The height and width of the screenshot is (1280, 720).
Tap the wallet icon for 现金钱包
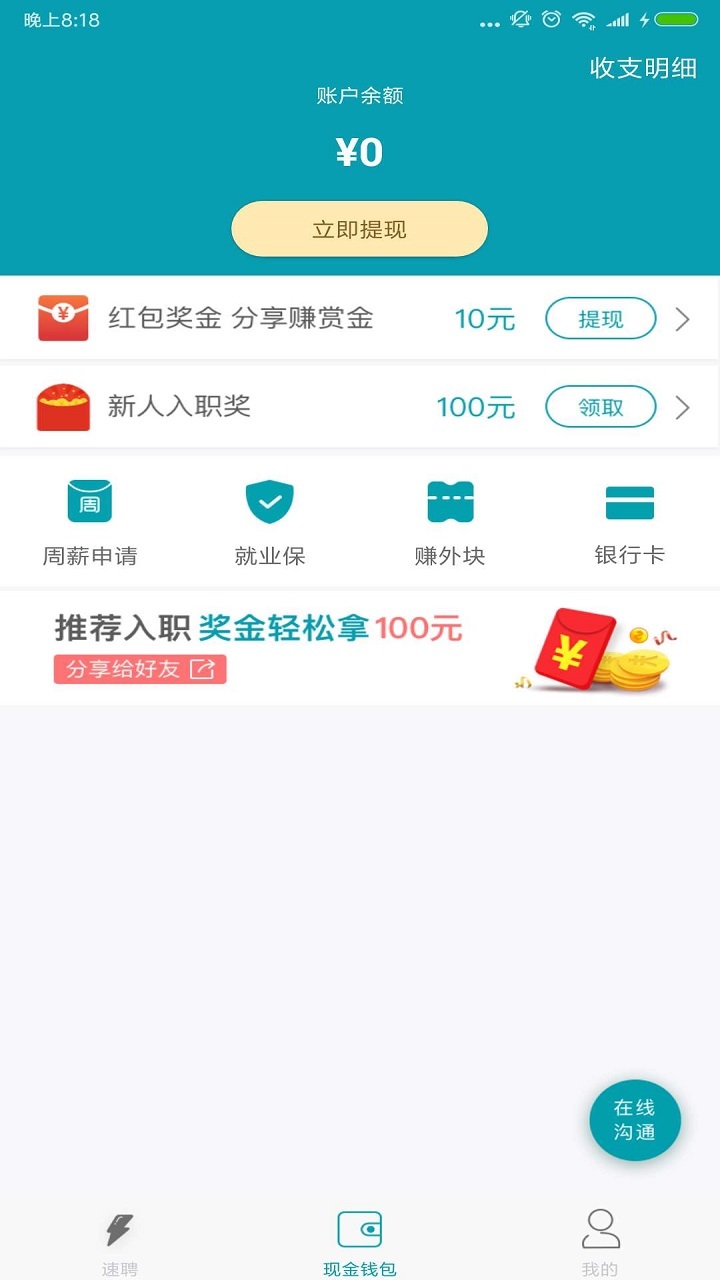pos(359,1228)
